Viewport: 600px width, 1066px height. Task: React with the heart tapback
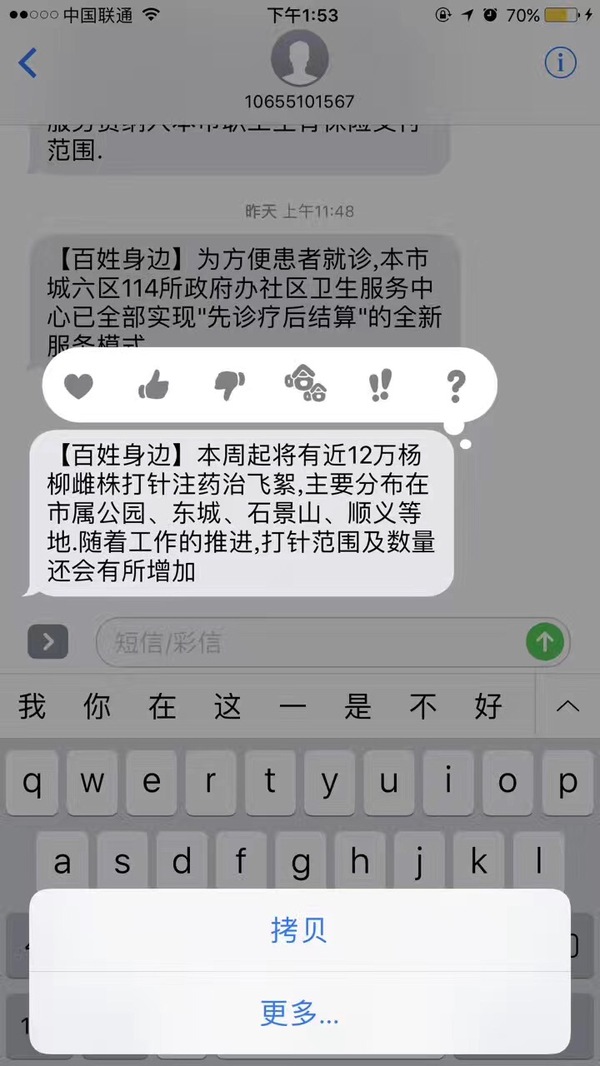[78, 385]
